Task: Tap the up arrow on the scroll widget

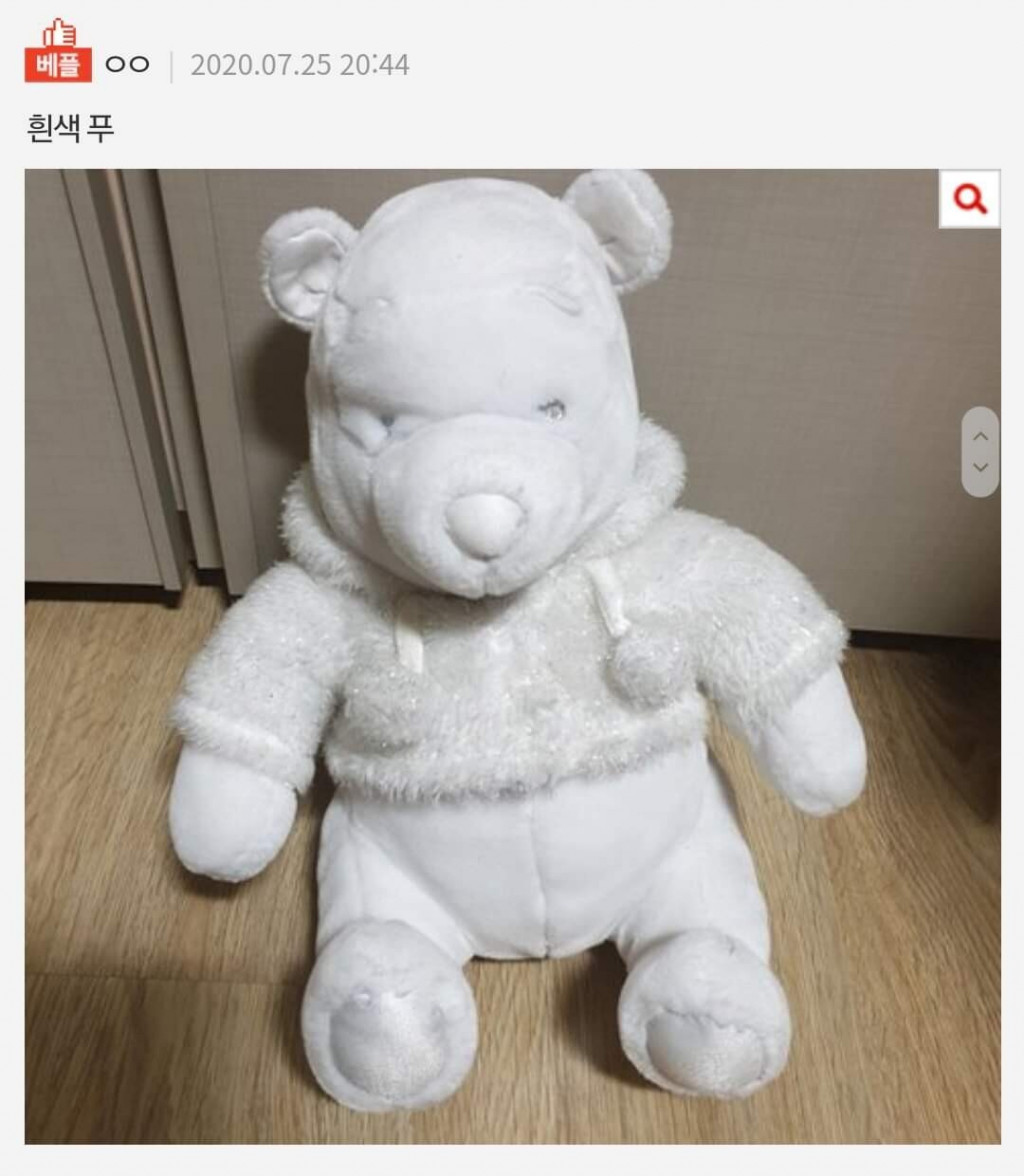Action: pyautogui.click(x=980, y=436)
